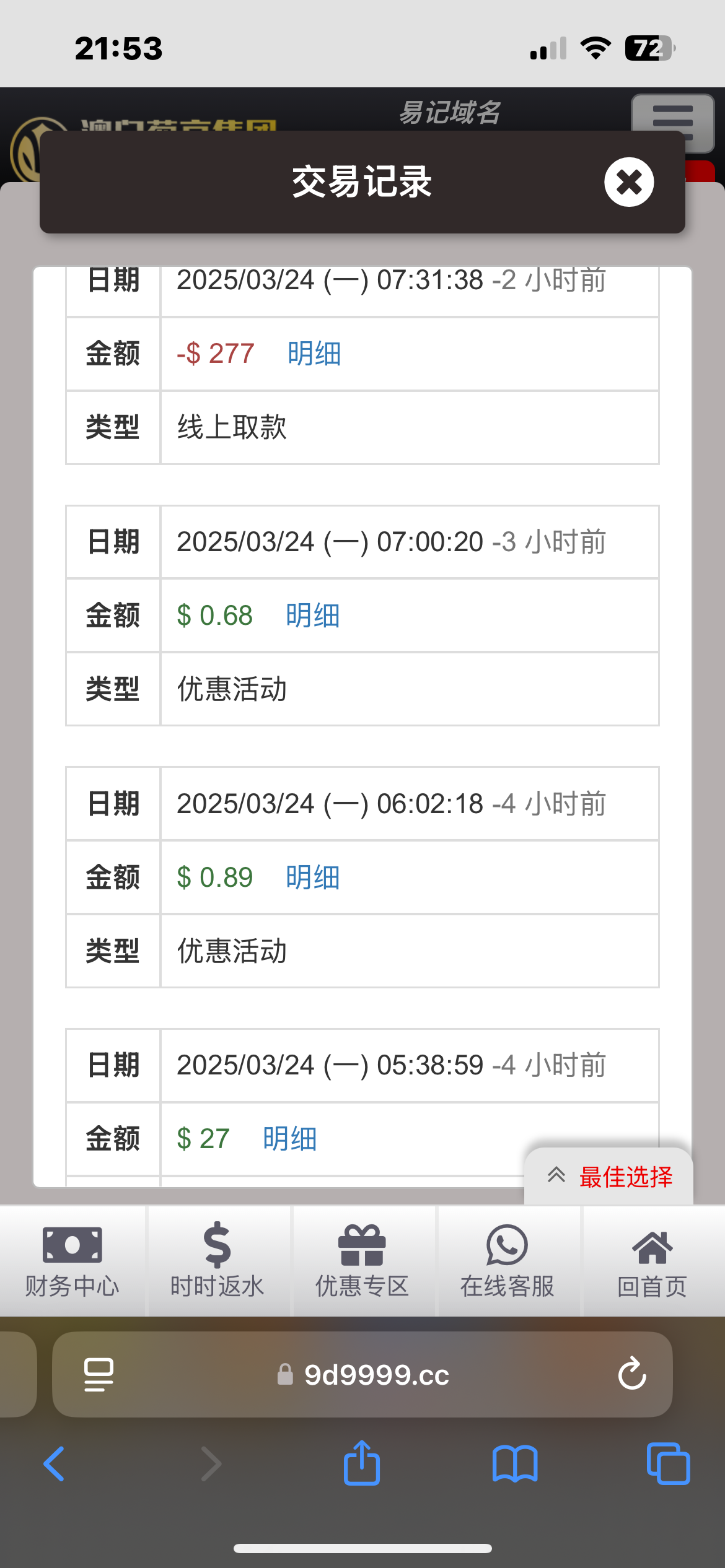Open 时时返水
This screenshot has height=1568, width=725.
click(x=217, y=1261)
